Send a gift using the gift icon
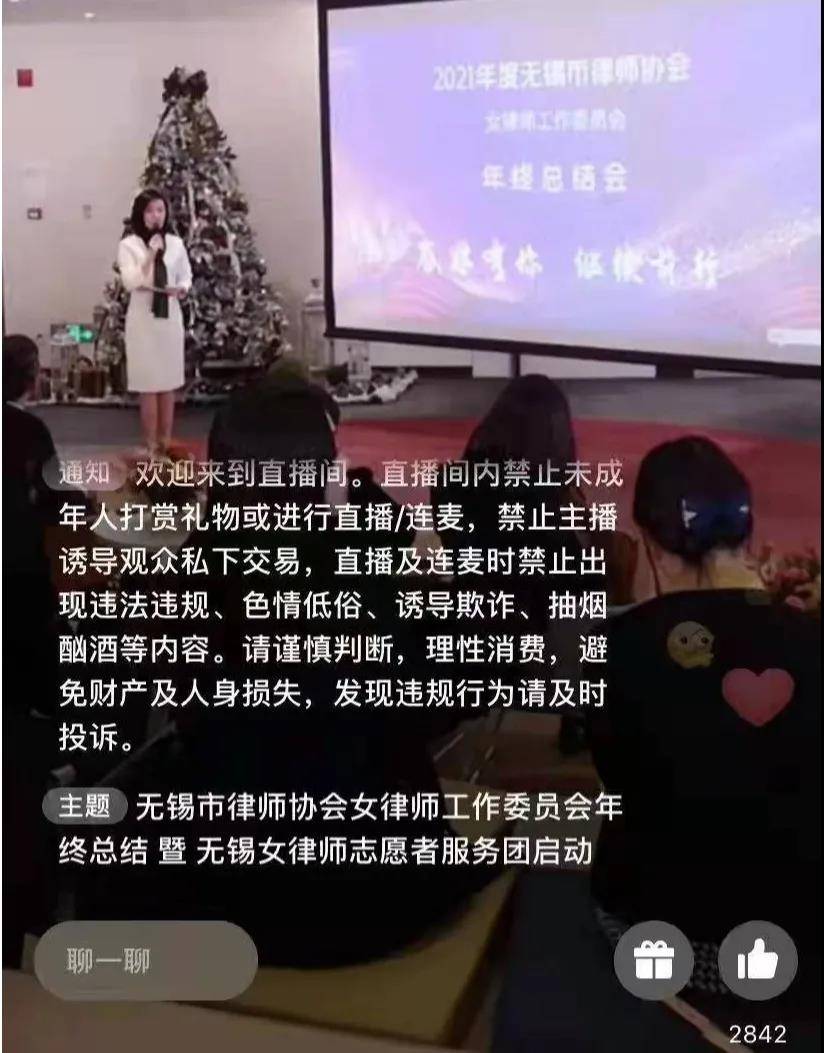This screenshot has width=824, height=1053. 654,961
